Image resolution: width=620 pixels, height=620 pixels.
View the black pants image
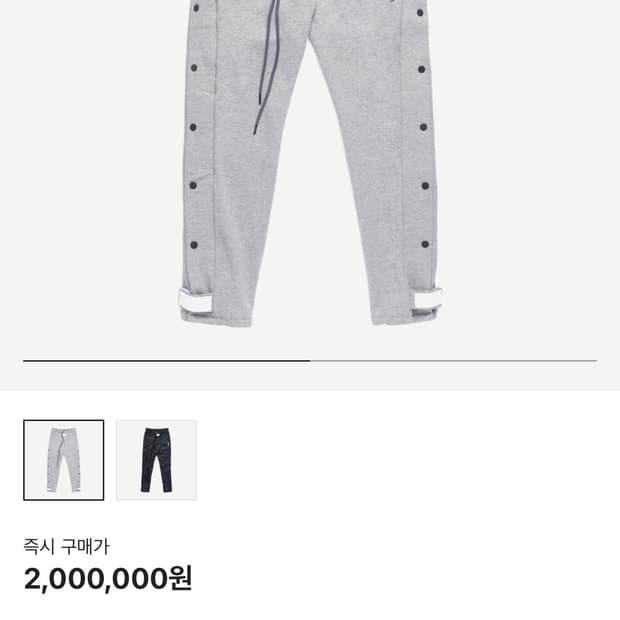pyautogui.click(x=156, y=460)
